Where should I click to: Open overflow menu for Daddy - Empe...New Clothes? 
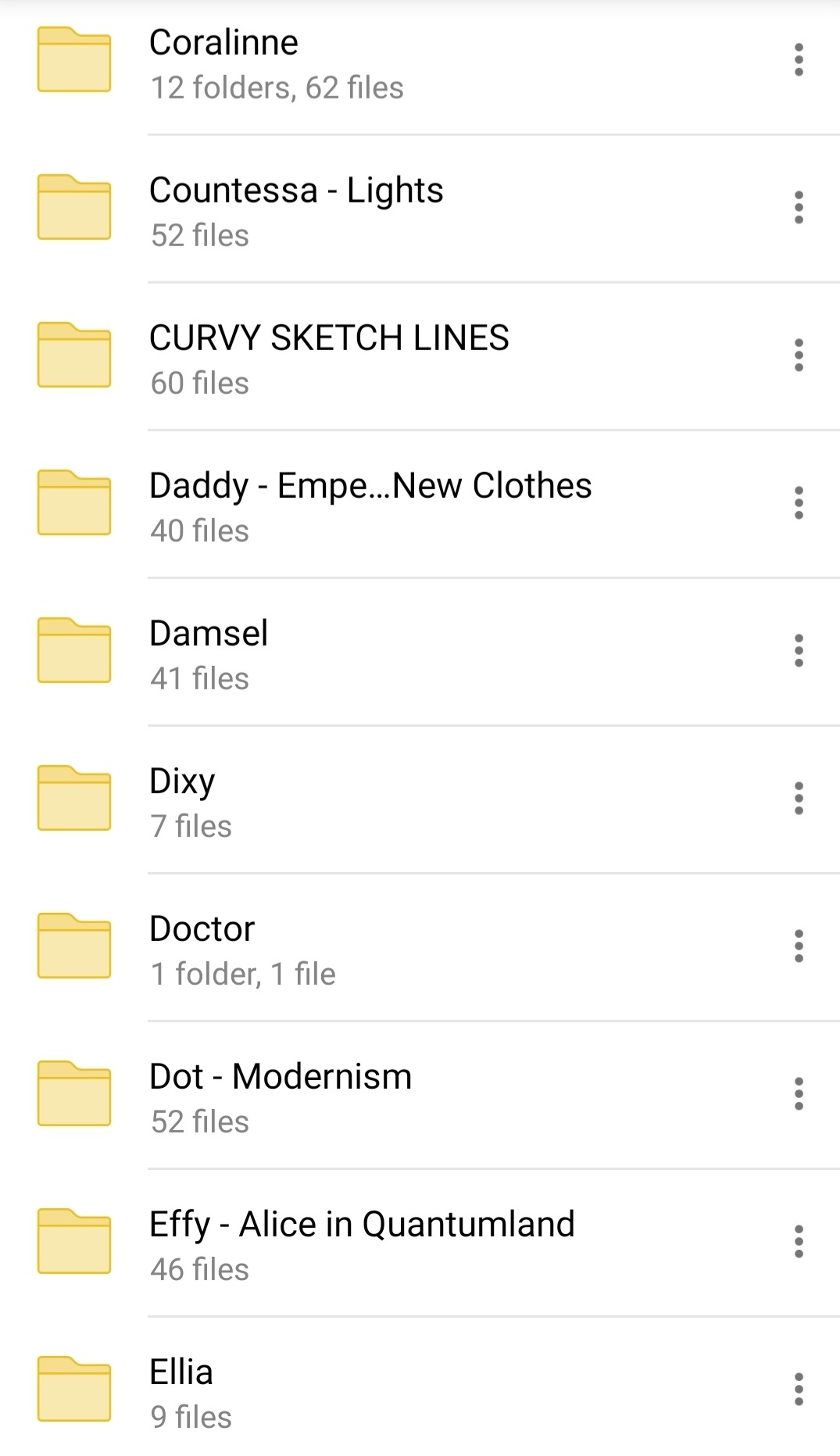tap(798, 503)
